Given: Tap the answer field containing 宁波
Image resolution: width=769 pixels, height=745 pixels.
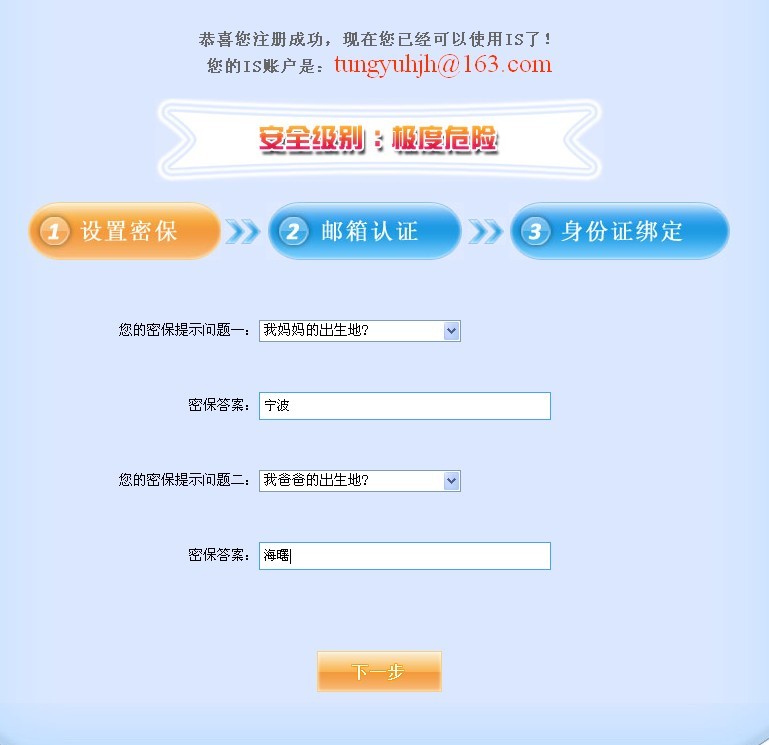Looking at the screenshot, I should pos(404,406).
